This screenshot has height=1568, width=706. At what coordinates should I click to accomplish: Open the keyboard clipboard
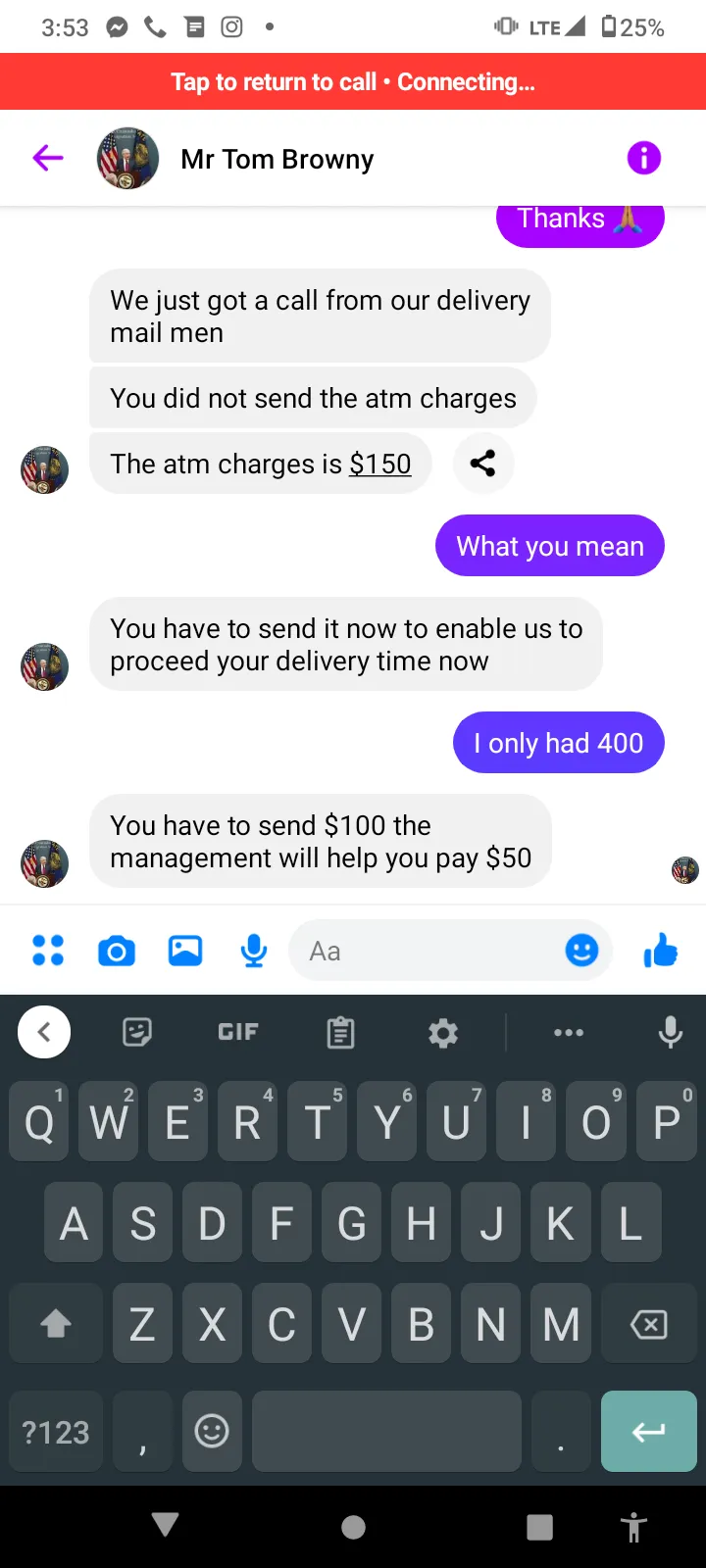pyautogui.click(x=340, y=1032)
